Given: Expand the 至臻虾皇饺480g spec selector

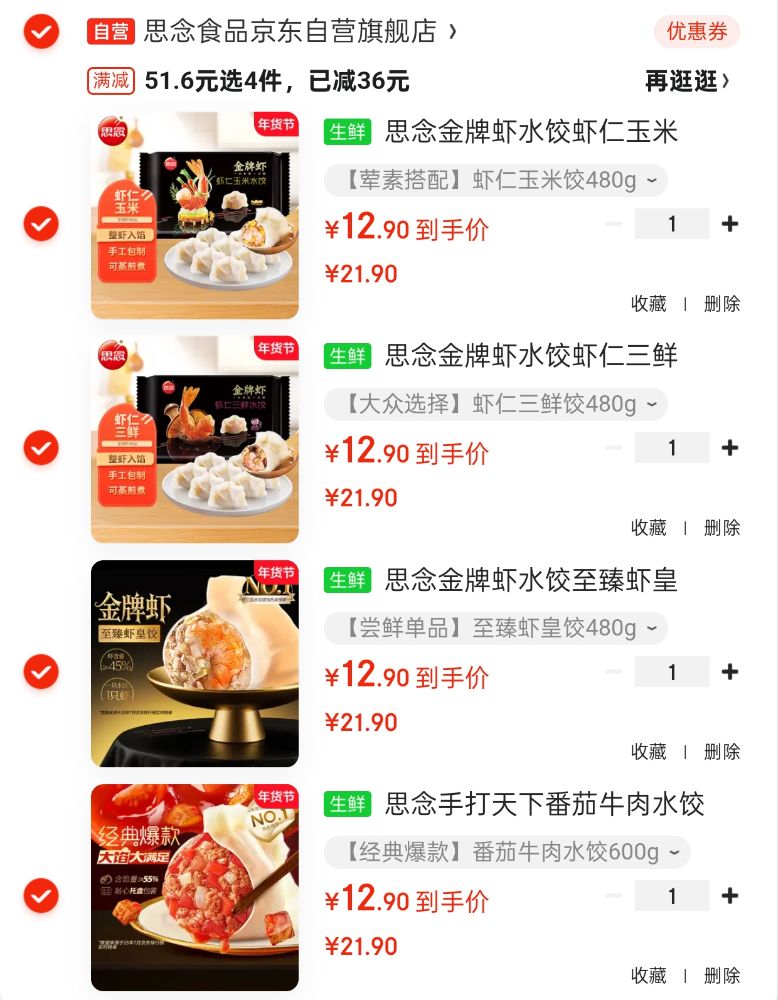Looking at the screenshot, I should click(496, 629).
